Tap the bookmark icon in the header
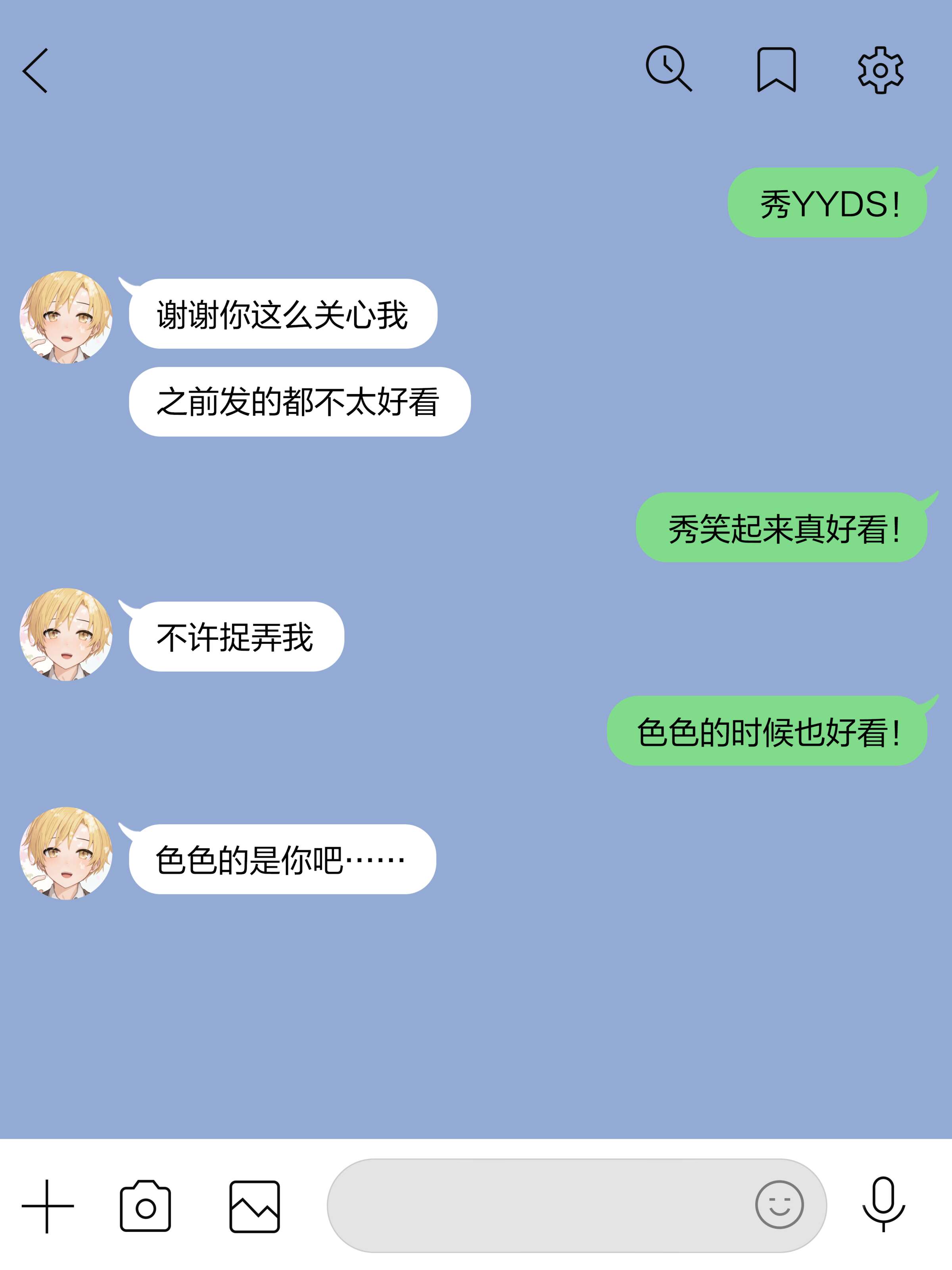 (x=776, y=69)
